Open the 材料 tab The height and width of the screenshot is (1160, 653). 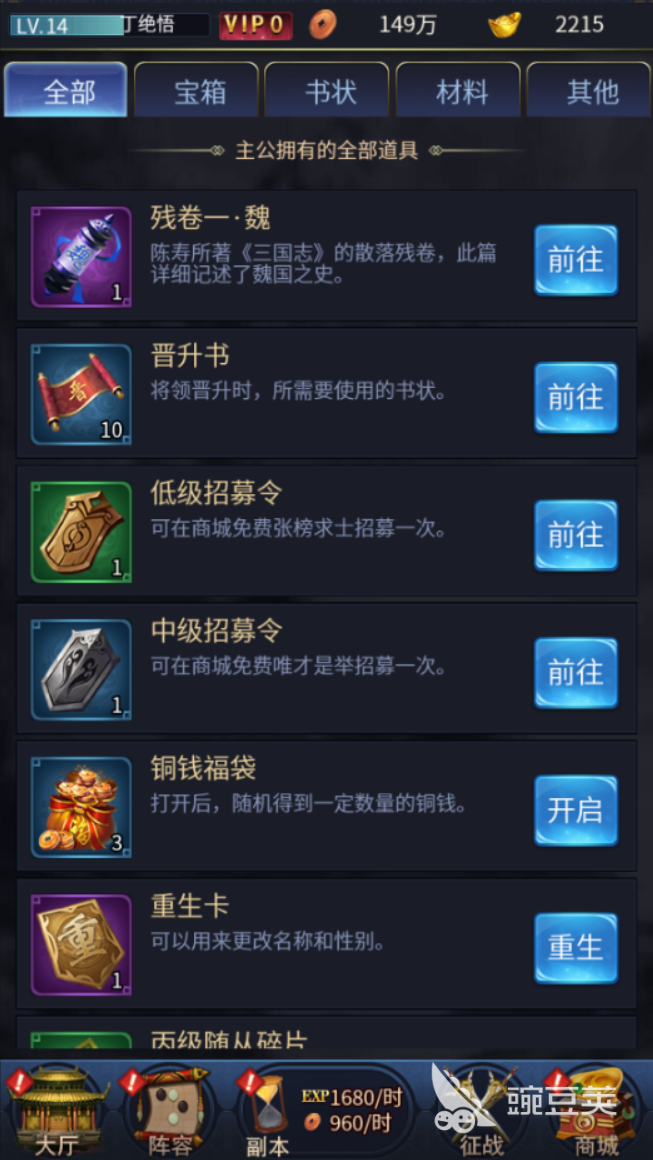pos(459,92)
